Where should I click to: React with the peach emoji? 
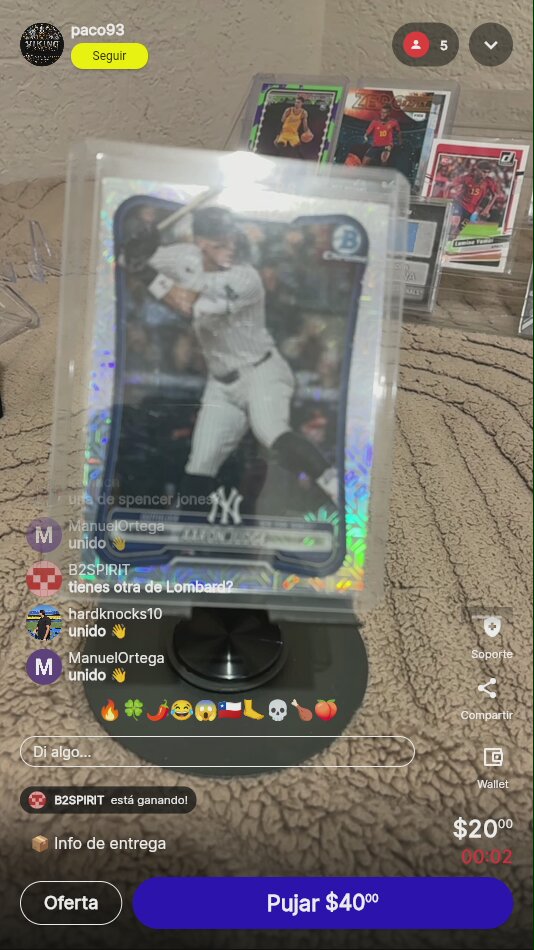325,709
